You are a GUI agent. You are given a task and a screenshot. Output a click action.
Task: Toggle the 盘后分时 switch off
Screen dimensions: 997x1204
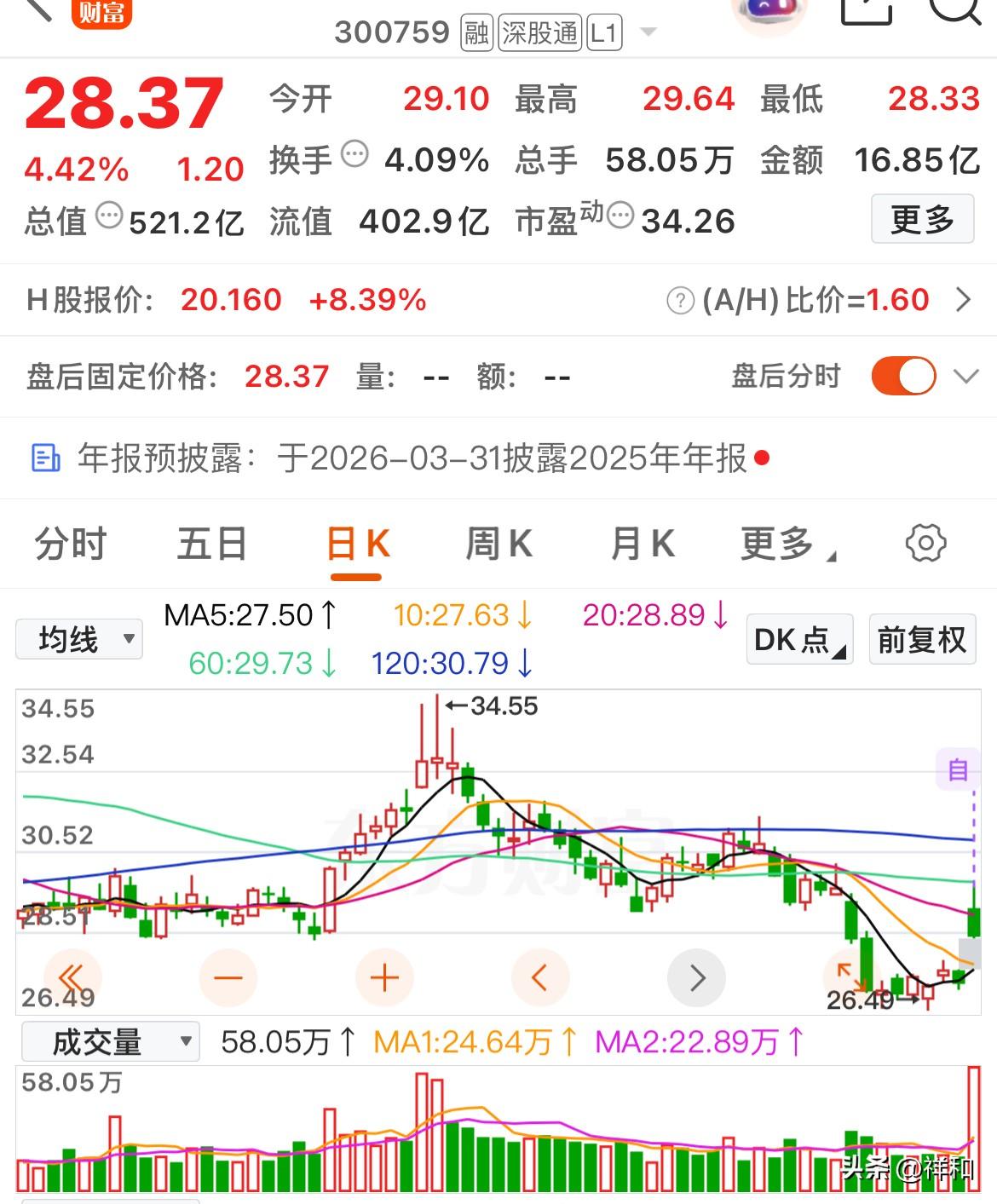(x=902, y=375)
